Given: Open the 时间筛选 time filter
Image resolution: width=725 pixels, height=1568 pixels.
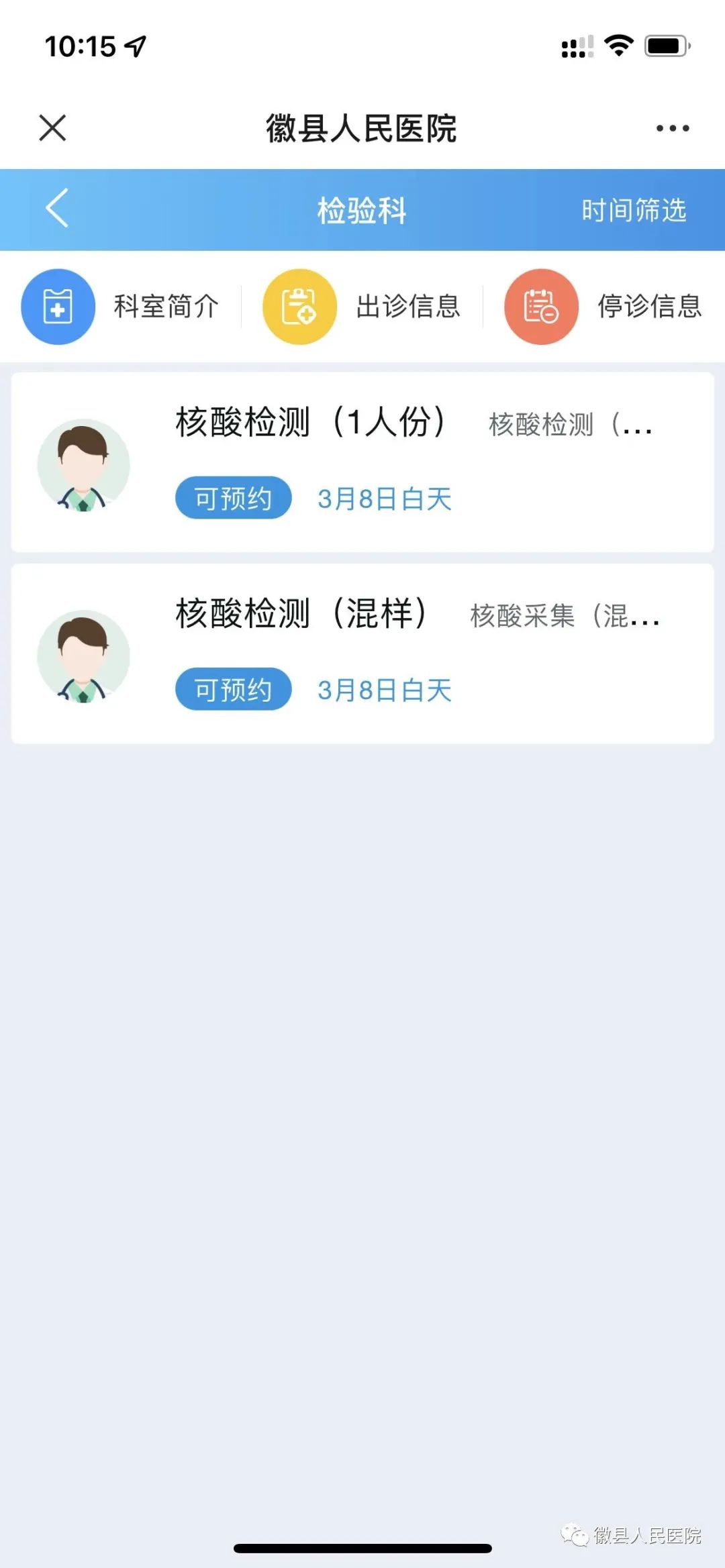Looking at the screenshot, I should [x=635, y=210].
